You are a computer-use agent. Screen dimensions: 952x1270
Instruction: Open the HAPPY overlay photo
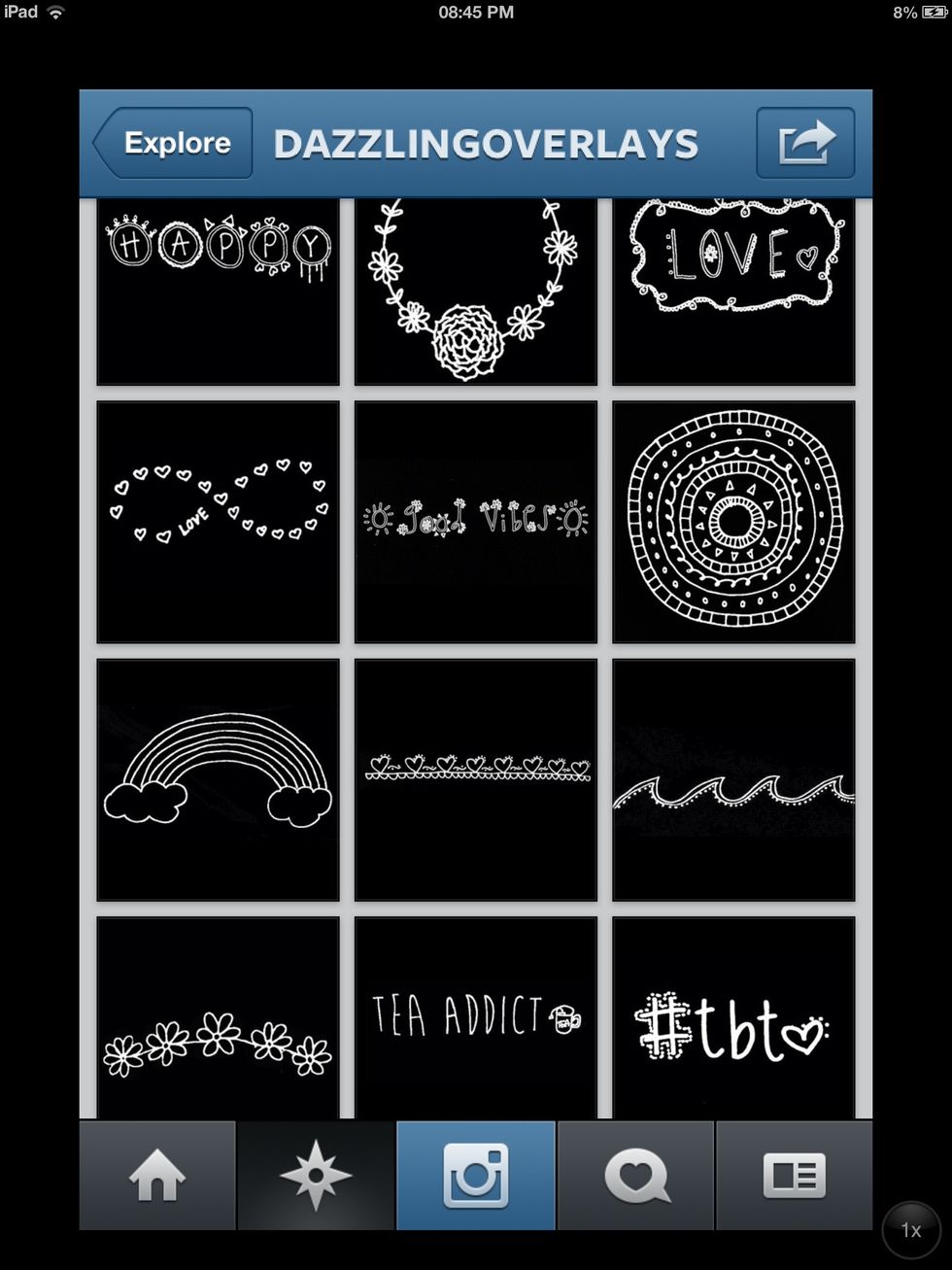coord(219,290)
